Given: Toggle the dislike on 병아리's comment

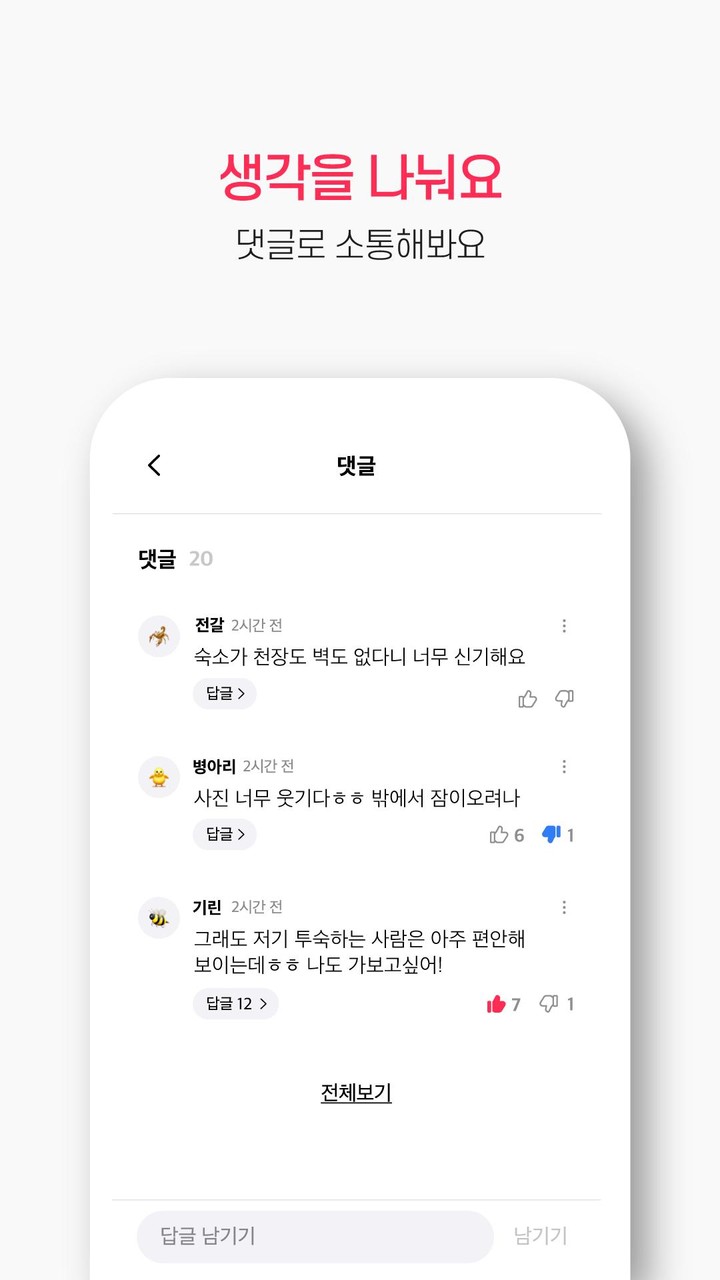Looking at the screenshot, I should [550, 834].
